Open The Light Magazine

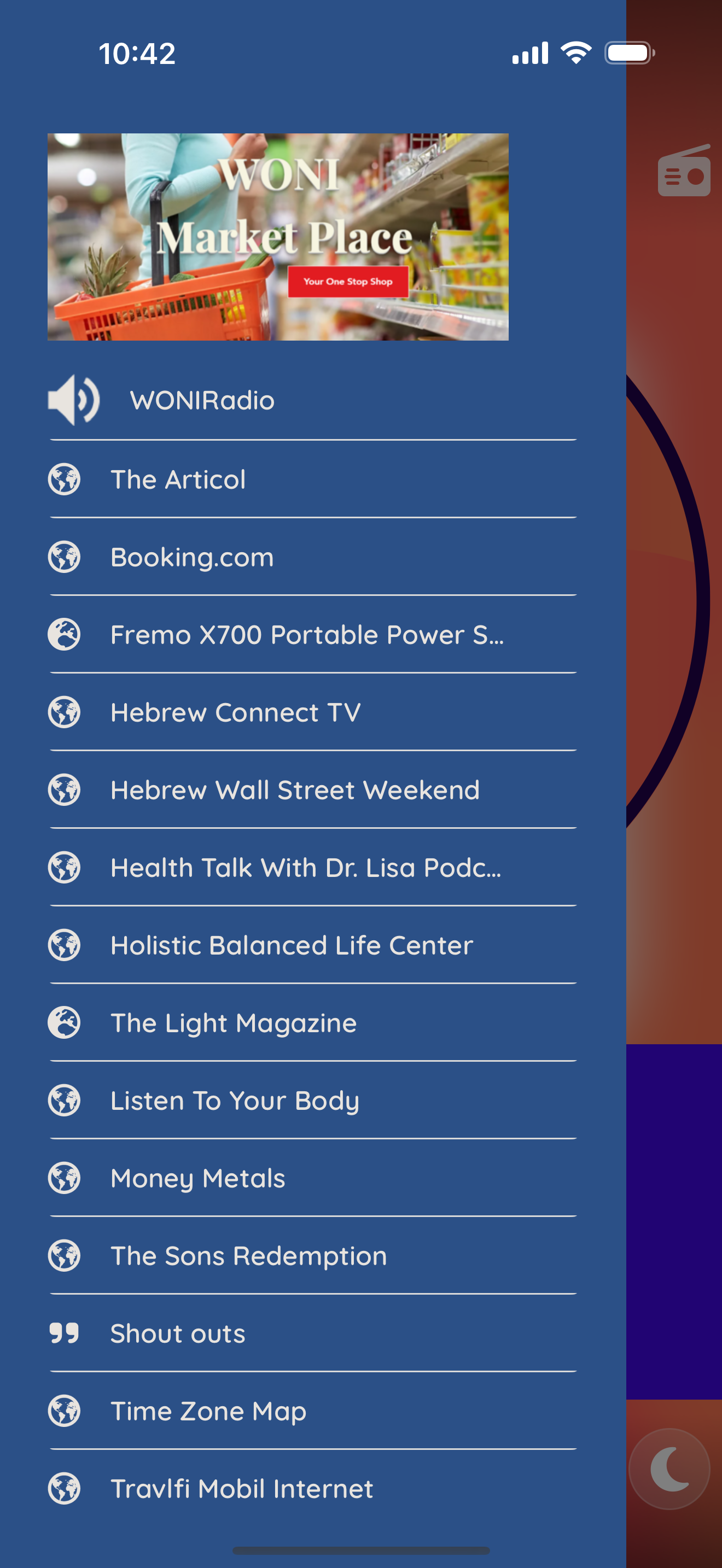tap(313, 1022)
